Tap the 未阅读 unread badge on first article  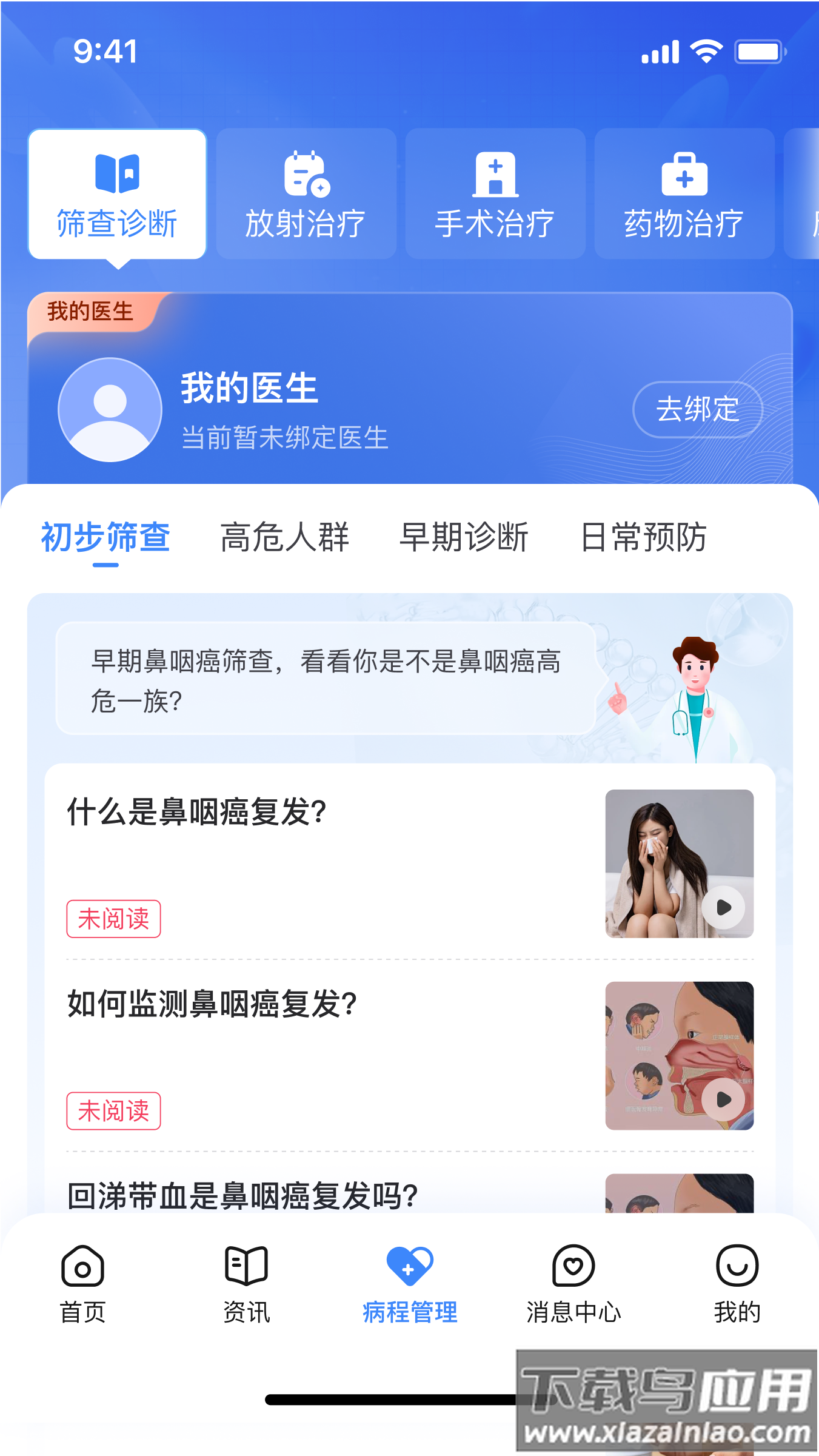[113, 918]
